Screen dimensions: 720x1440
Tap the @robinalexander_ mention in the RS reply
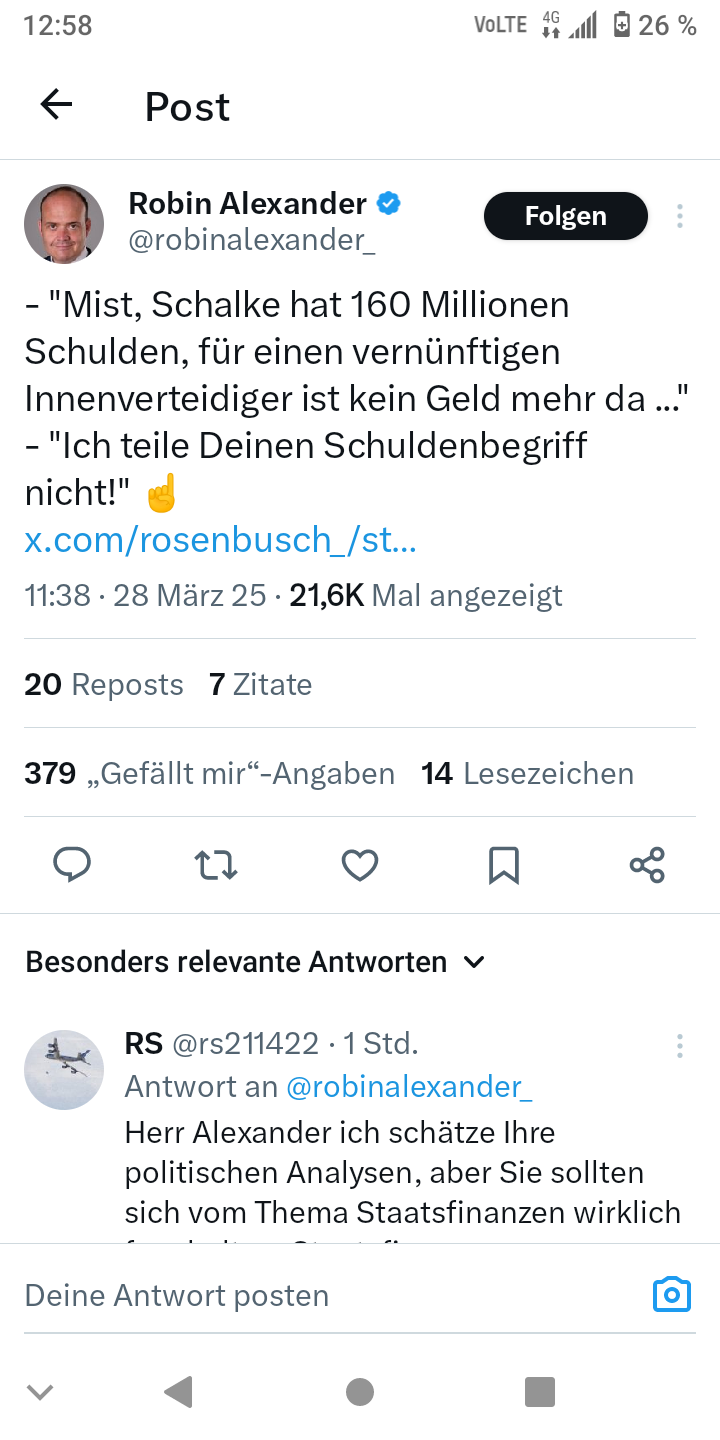point(410,1087)
